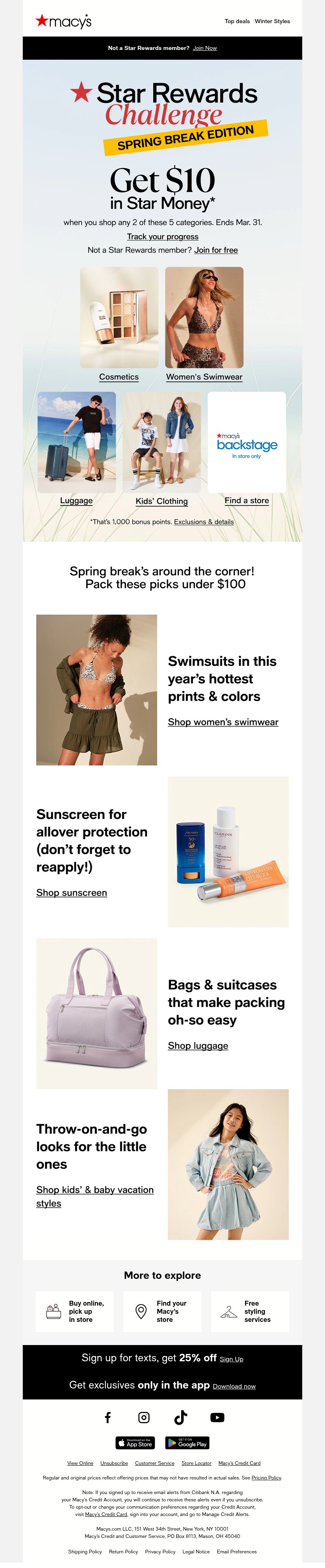Image resolution: width=325 pixels, height=1568 pixels.
Task: Tap Sign Up for text offers
Action: pos(231,1359)
